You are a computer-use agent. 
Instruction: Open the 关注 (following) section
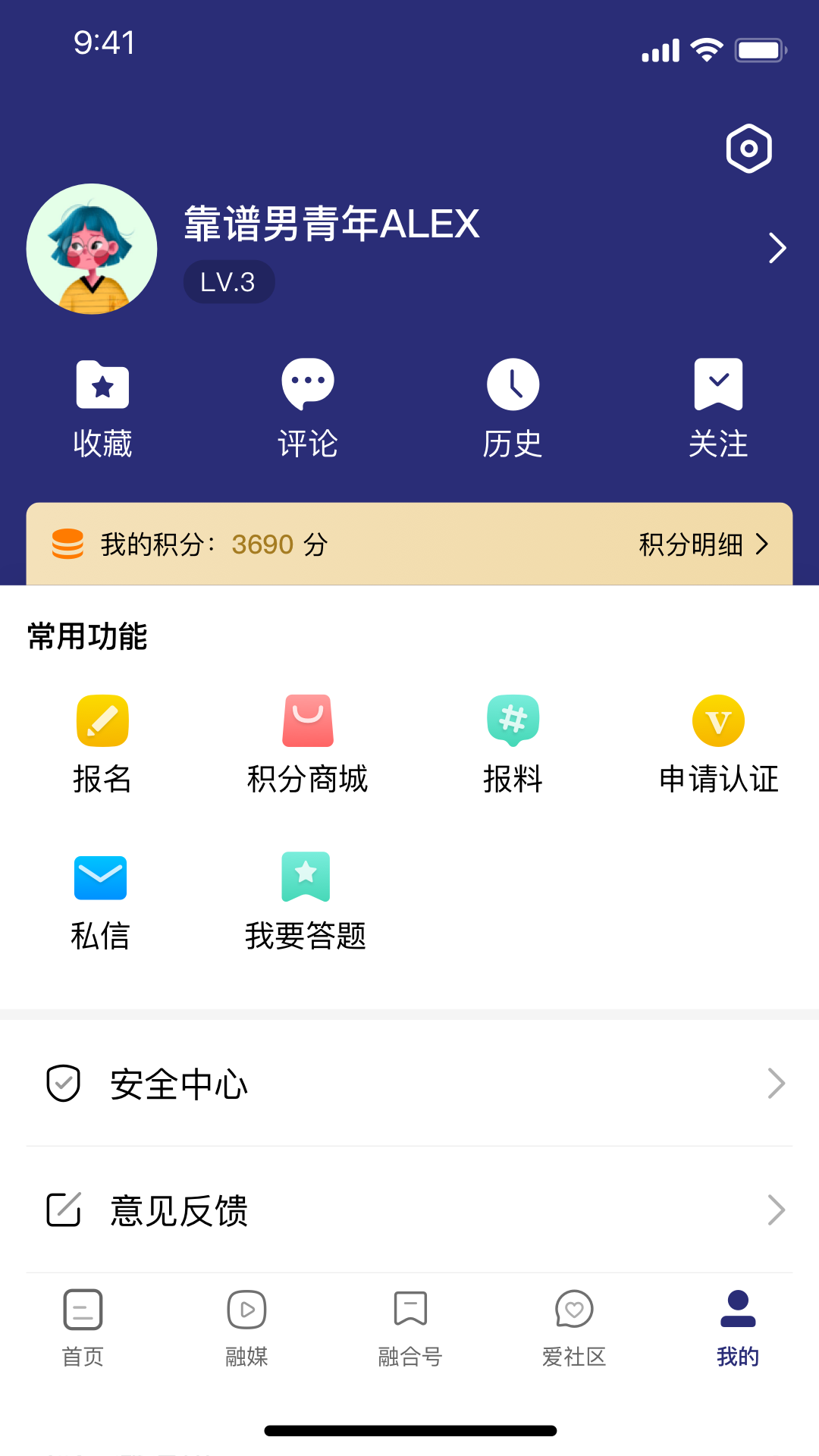(718, 406)
